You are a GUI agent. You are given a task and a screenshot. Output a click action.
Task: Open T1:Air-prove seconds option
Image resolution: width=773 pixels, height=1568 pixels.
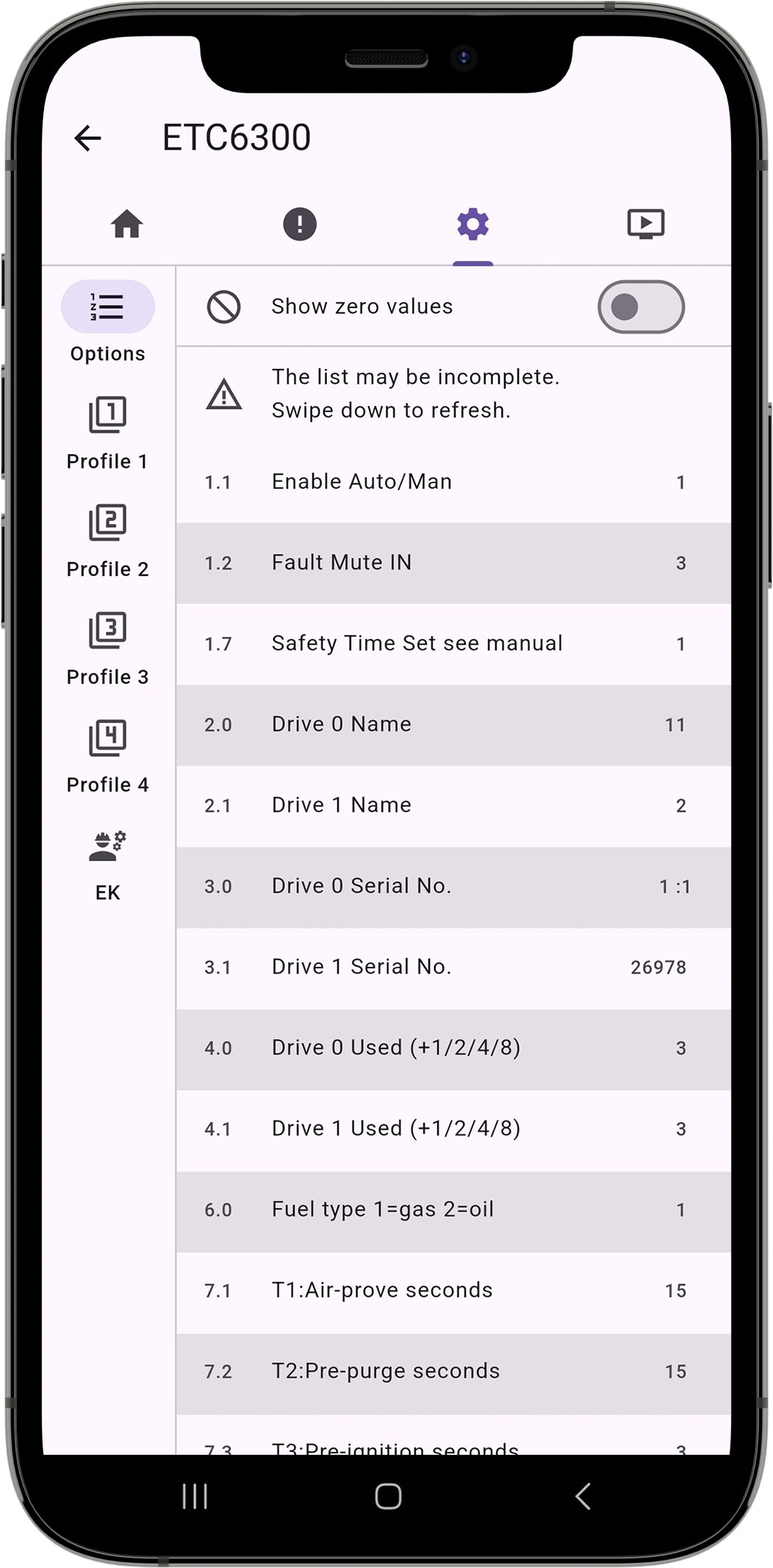pos(453,1290)
